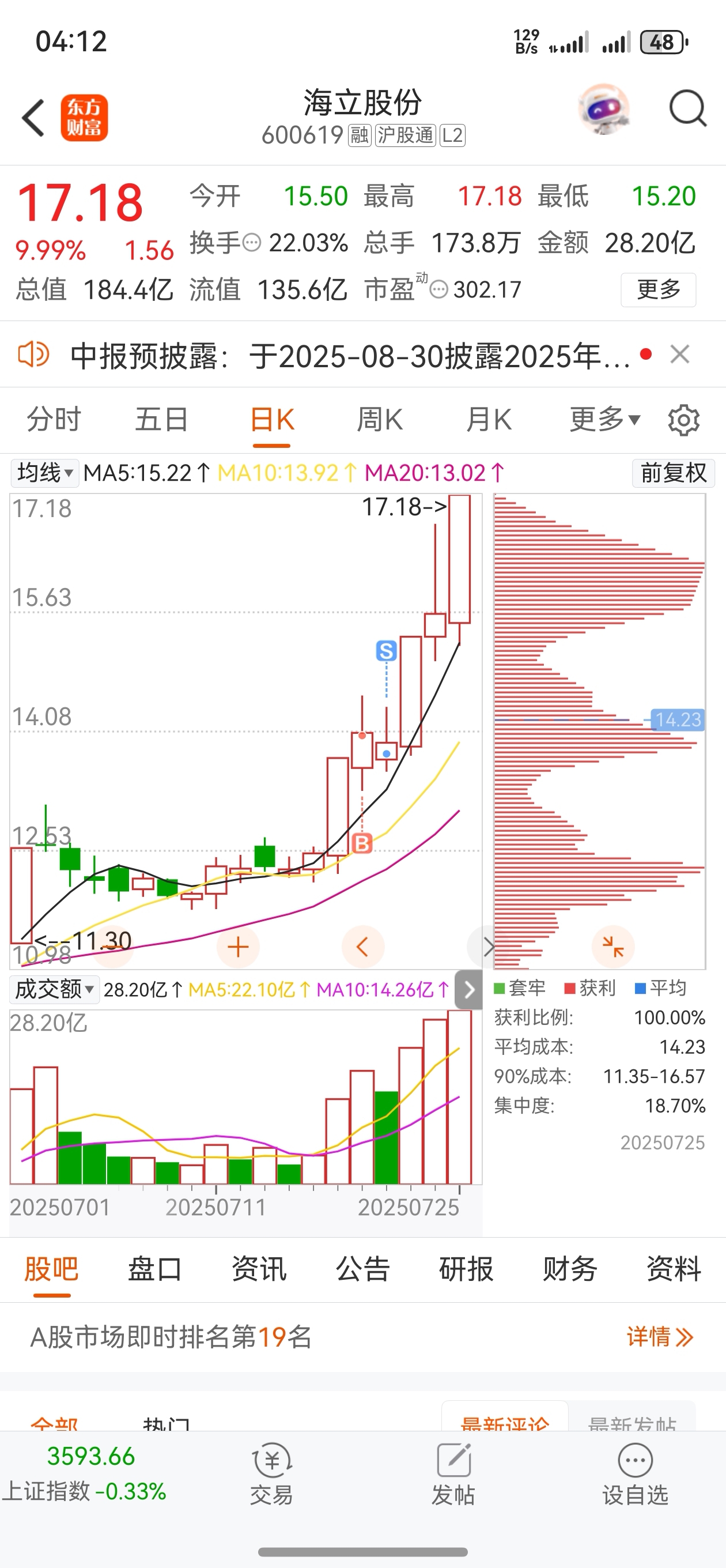Image resolution: width=726 pixels, height=1568 pixels.
Task: Collapse the chip distribution panel
Action: click(613, 947)
